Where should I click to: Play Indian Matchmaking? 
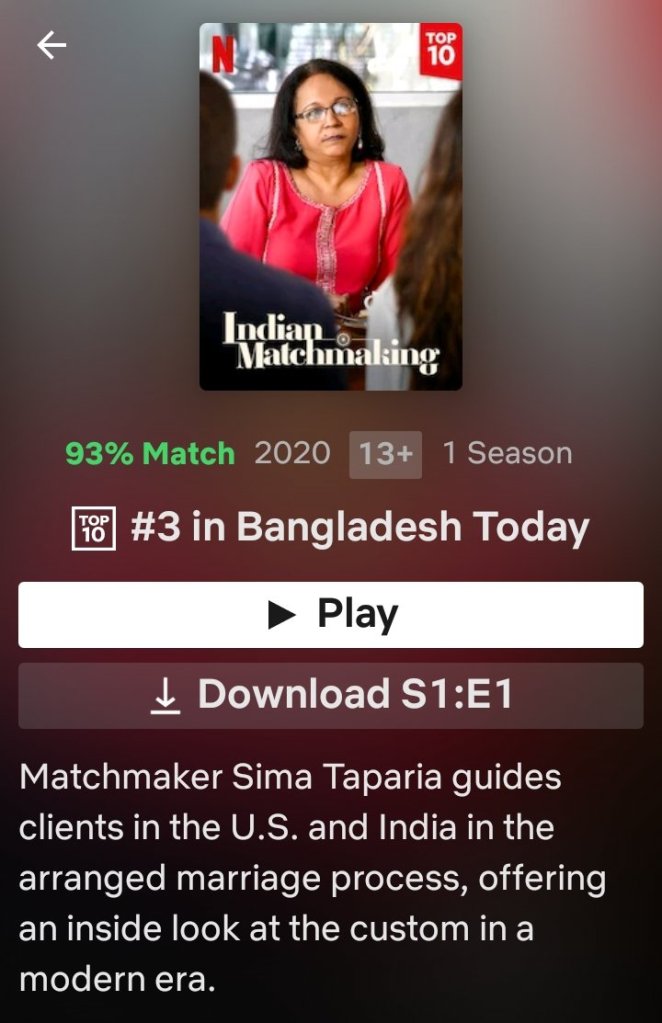[x=331, y=615]
